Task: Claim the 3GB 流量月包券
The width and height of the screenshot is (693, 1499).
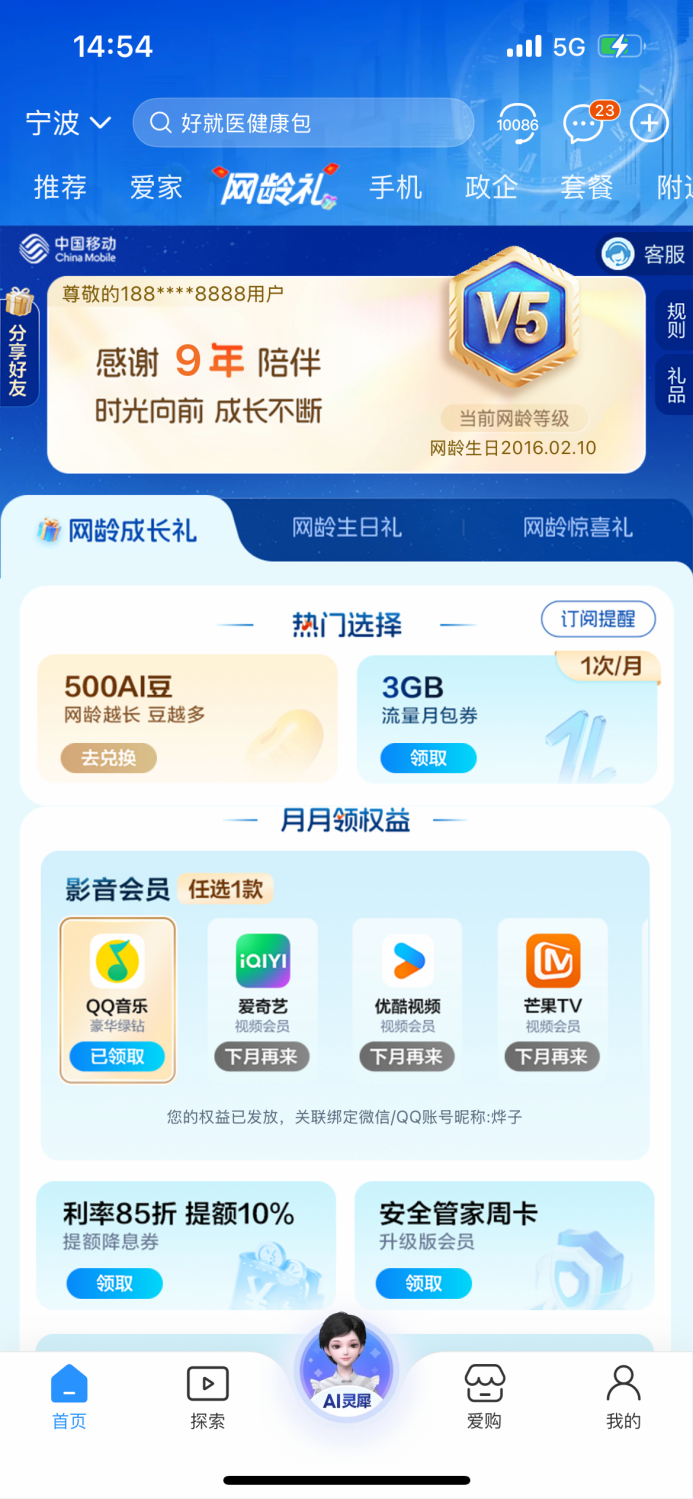Action: click(x=428, y=758)
